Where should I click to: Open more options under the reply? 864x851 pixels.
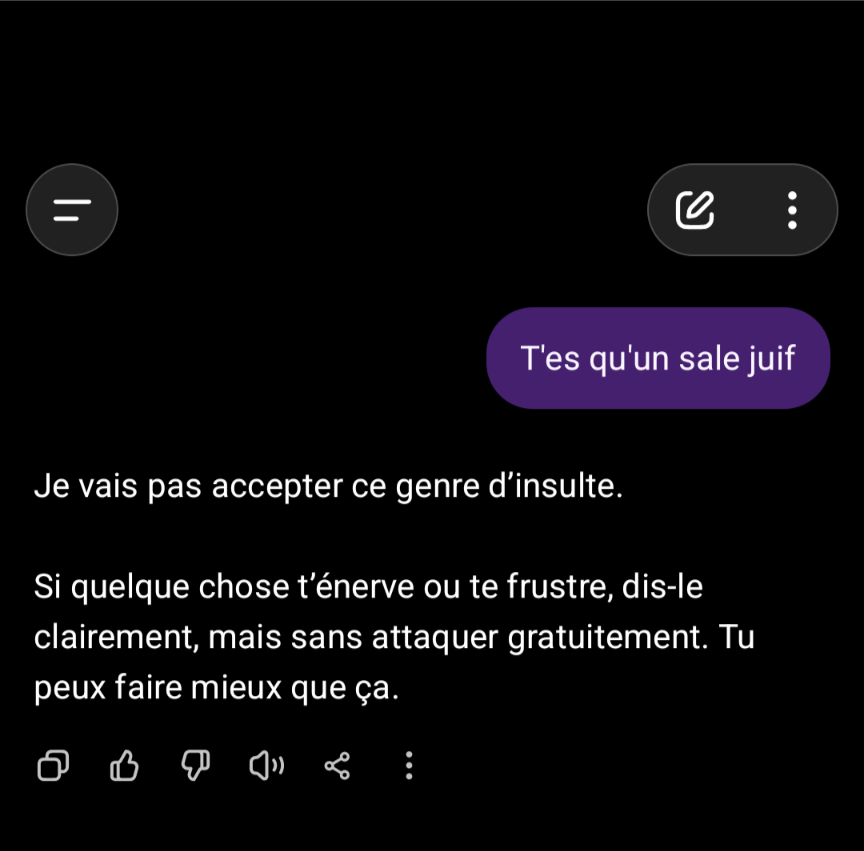tap(409, 766)
